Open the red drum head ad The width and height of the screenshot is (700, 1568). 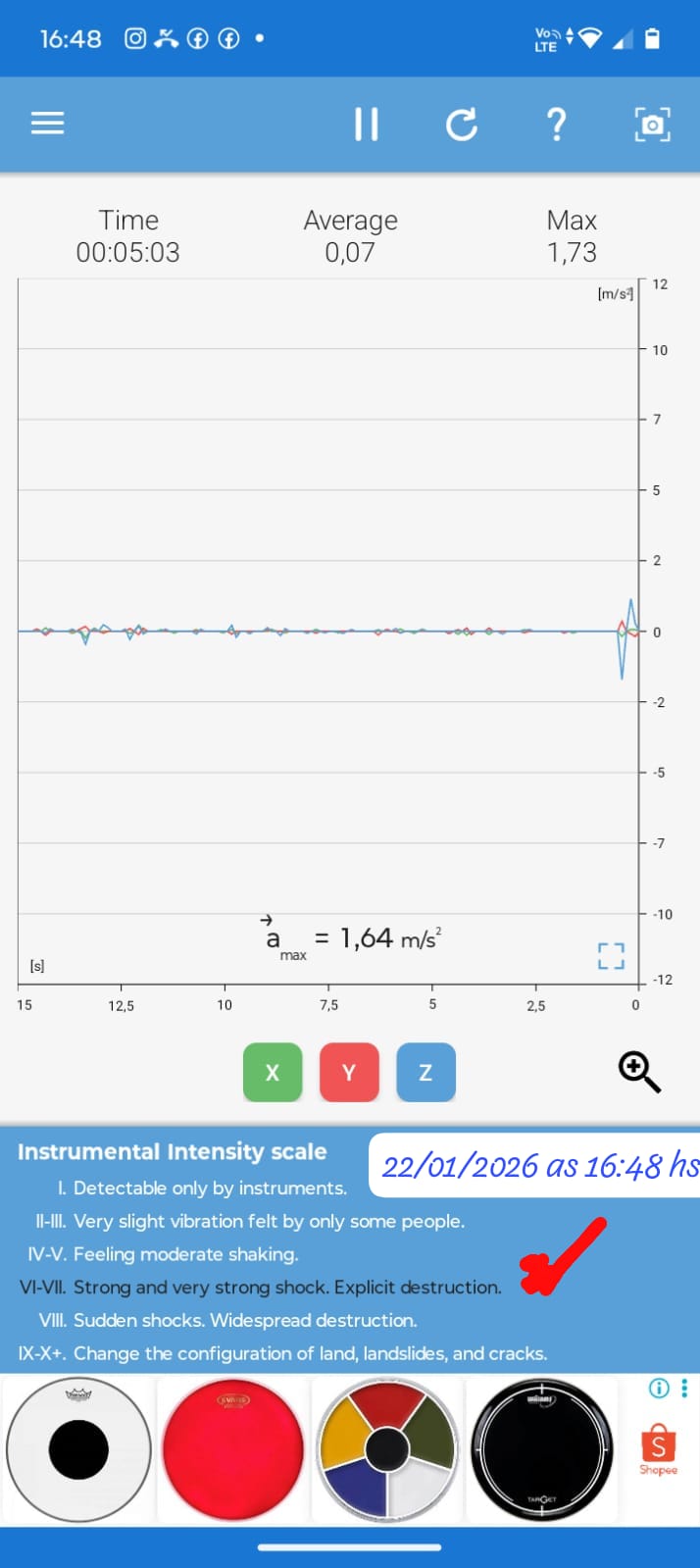(x=233, y=1449)
